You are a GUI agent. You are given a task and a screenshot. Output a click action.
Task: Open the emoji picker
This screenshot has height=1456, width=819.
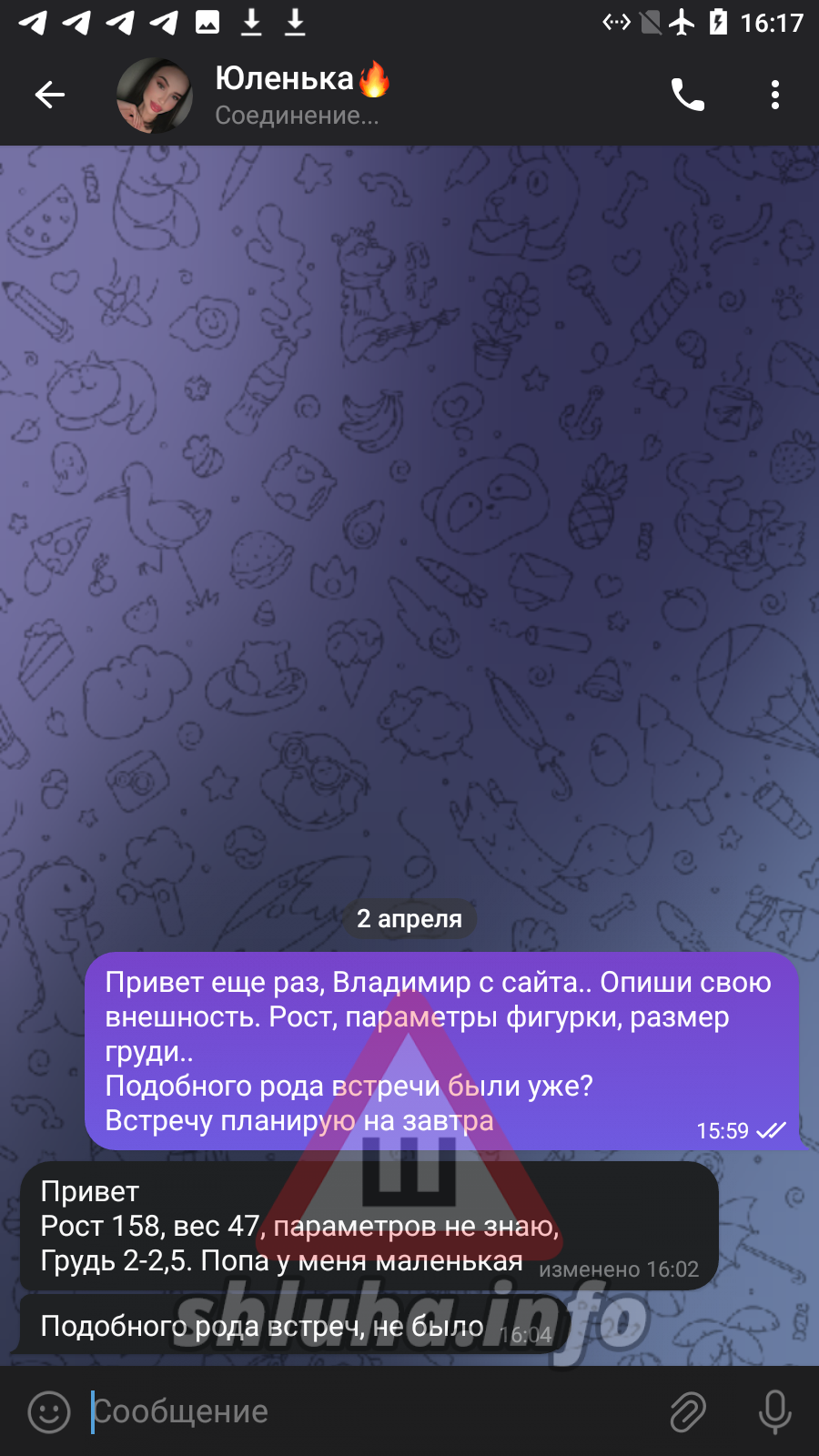pos(49,1411)
